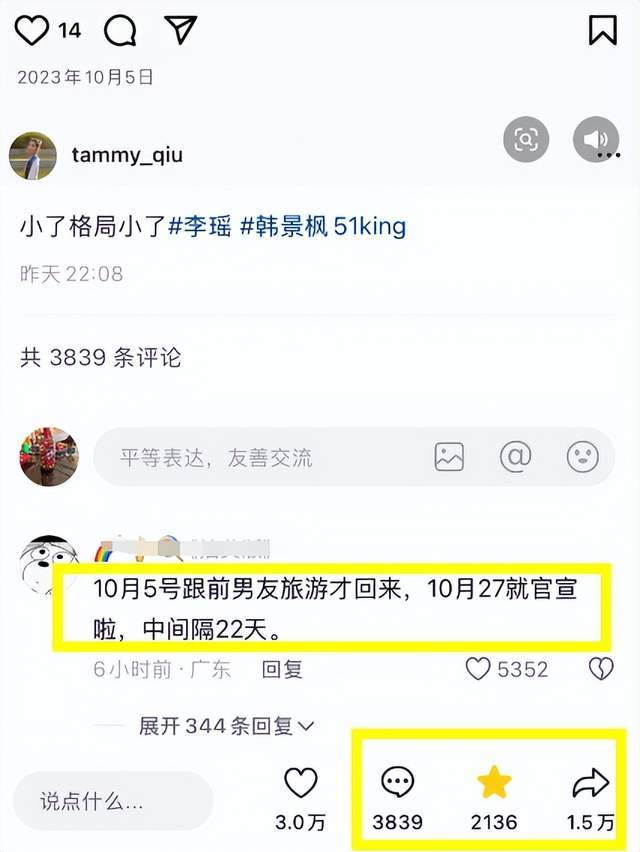Tap the 说点什么 input at the bottom

[113, 801]
